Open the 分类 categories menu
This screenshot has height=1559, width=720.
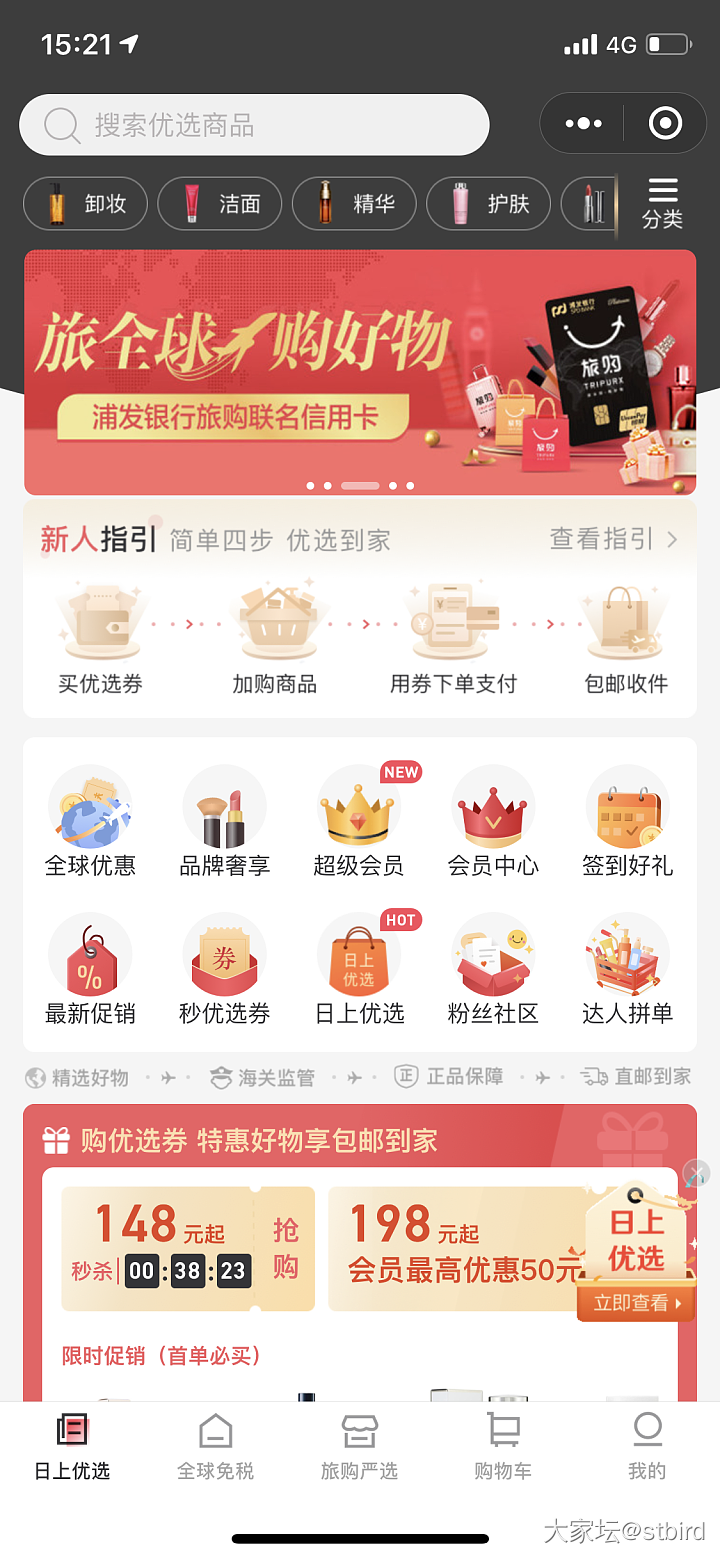(x=662, y=203)
